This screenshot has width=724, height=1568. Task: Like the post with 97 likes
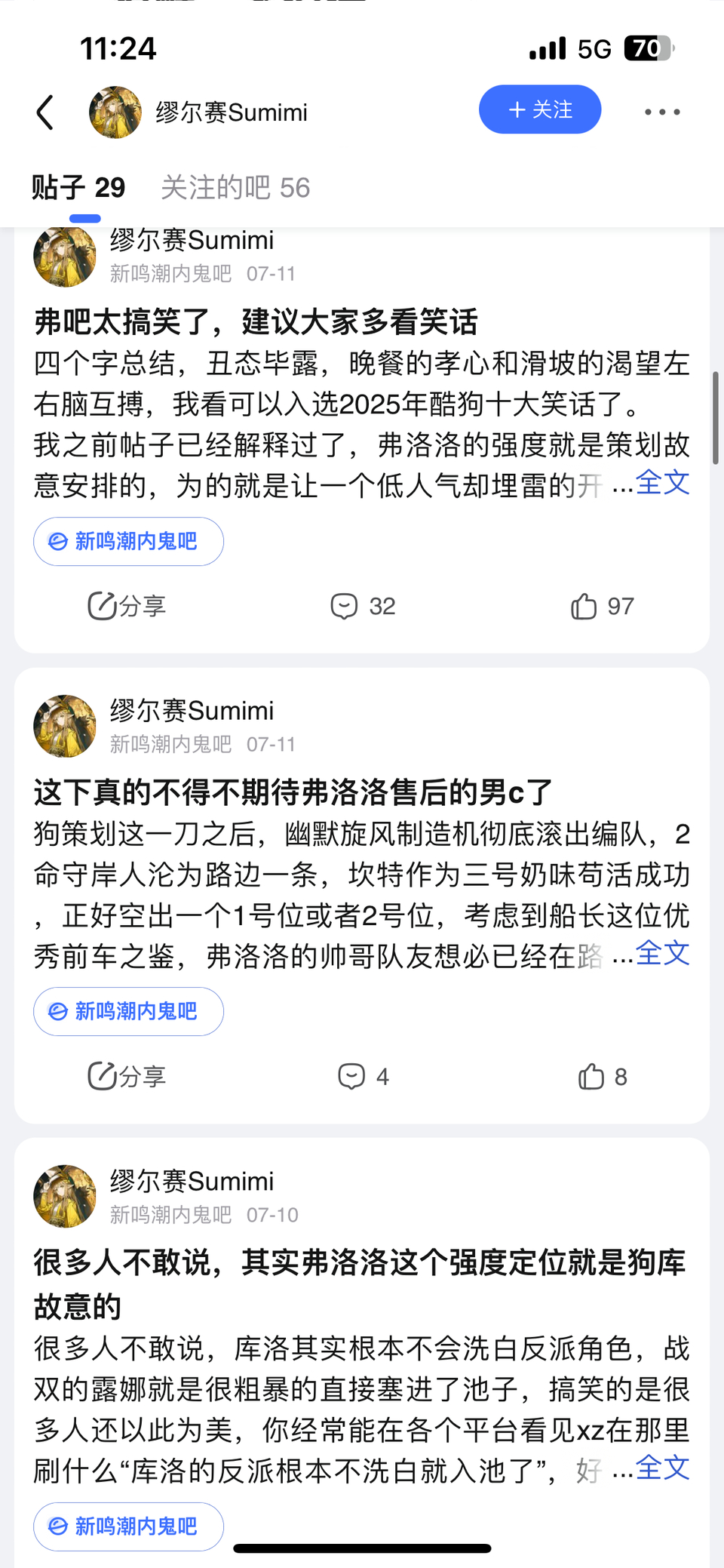pos(602,606)
